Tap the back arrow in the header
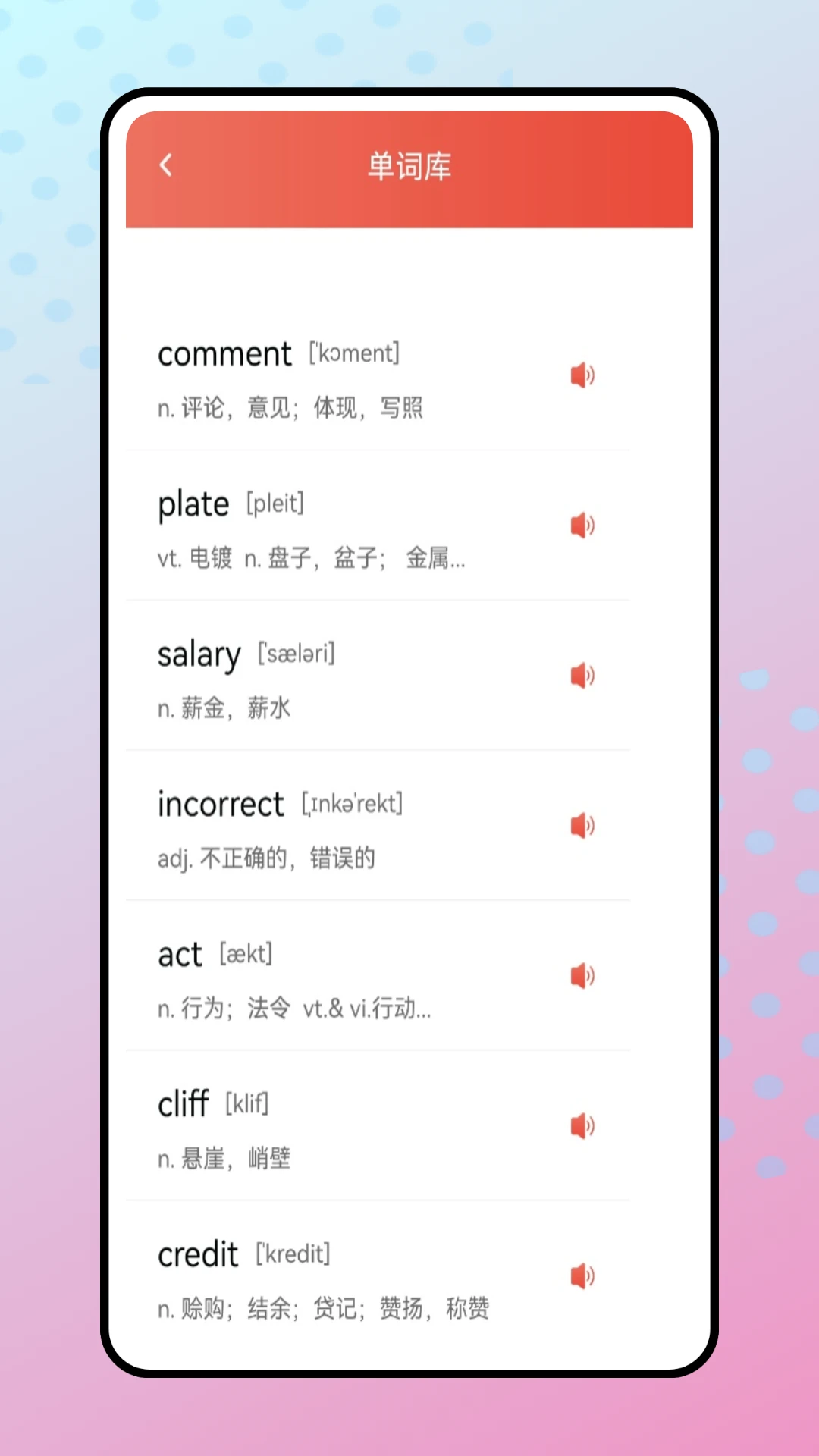 [165, 165]
